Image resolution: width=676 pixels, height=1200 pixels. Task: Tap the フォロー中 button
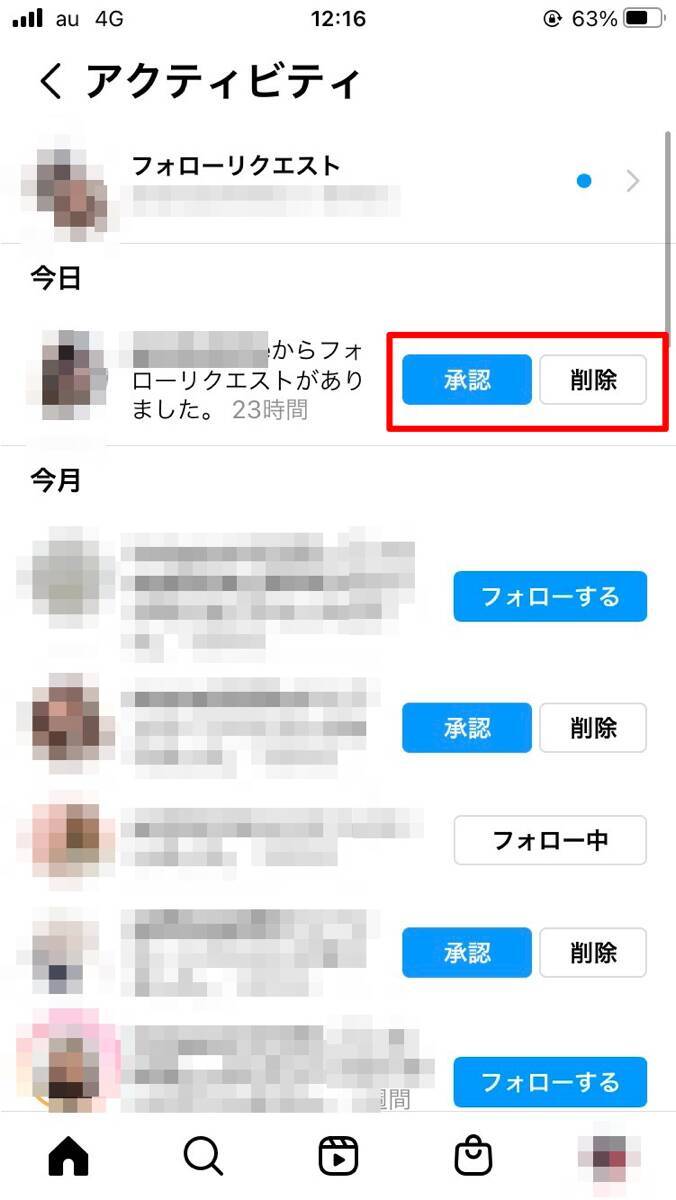[550, 840]
